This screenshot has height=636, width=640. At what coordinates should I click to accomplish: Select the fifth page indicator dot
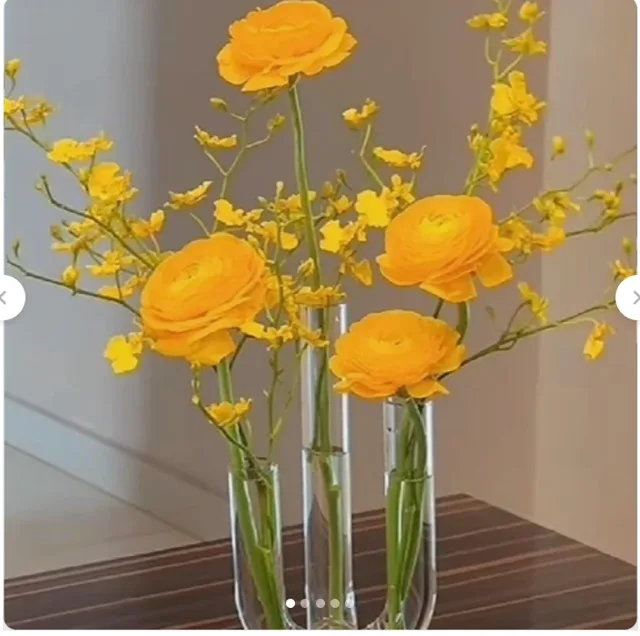(349, 603)
